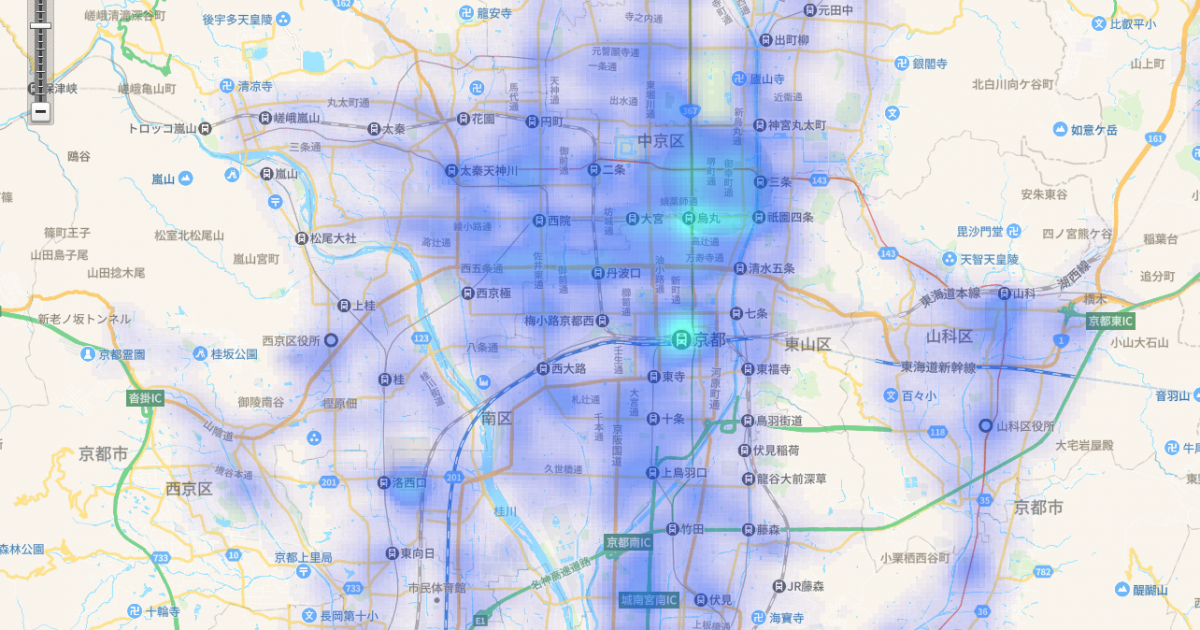Tap the zoom slider handle

(41, 26)
